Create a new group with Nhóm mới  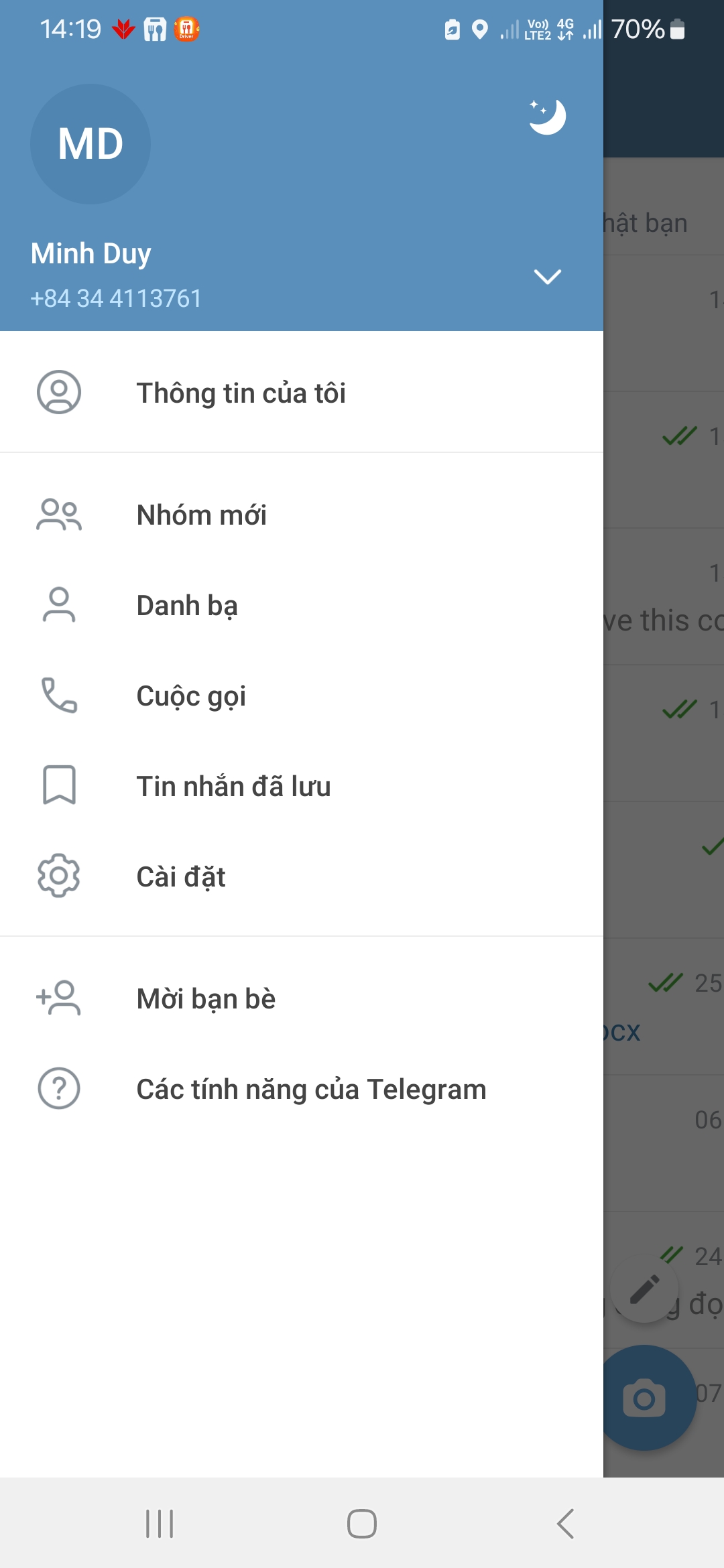point(201,515)
